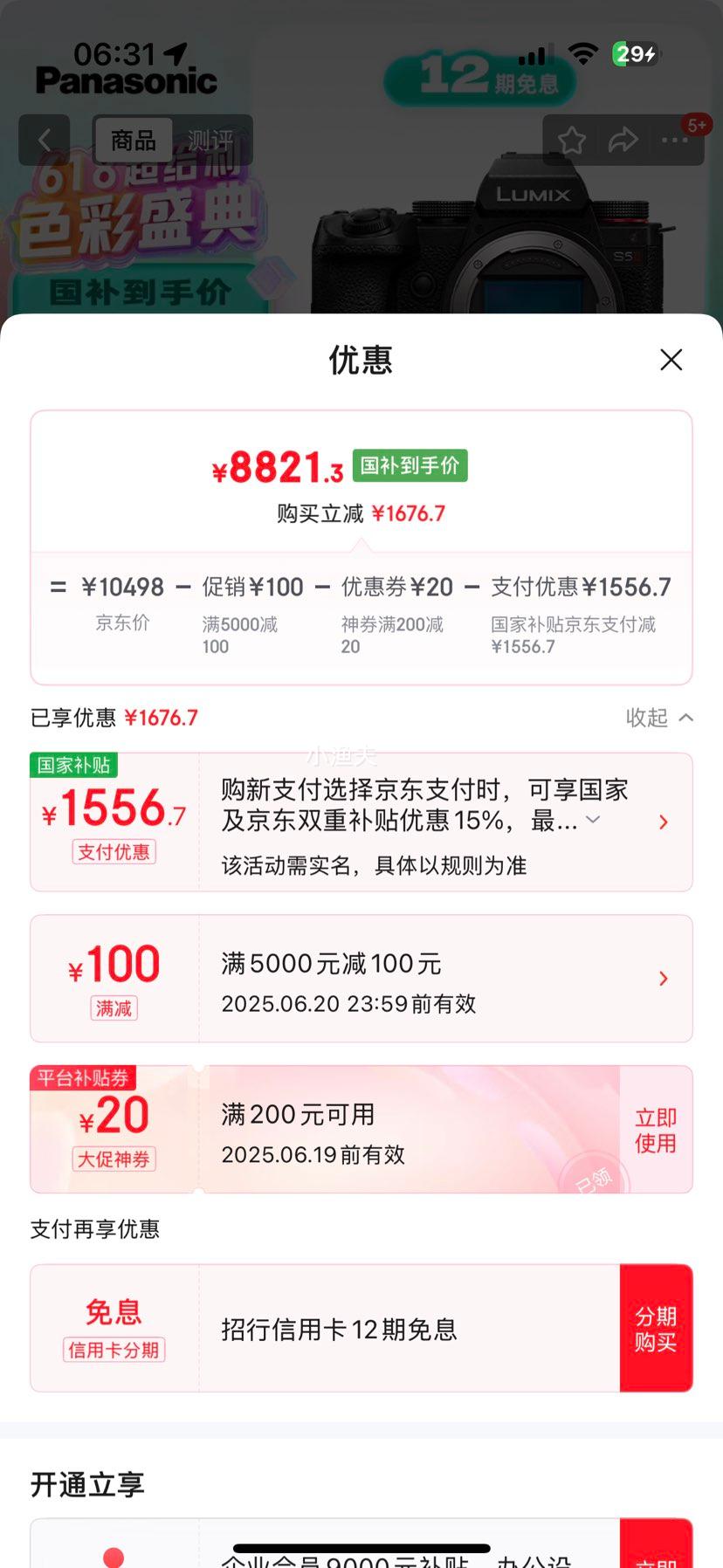Share this product page
The height and width of the screenshot is (1568, 723).
[623, 140]
